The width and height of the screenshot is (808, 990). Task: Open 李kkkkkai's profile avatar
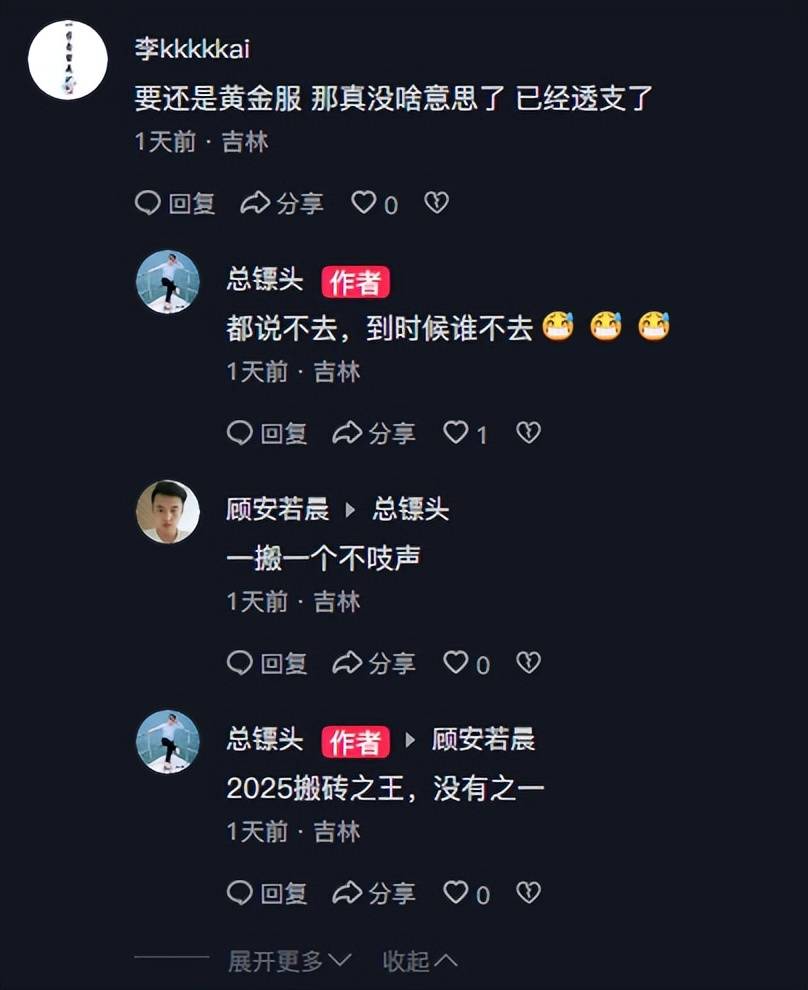click(x=68, y=60)
